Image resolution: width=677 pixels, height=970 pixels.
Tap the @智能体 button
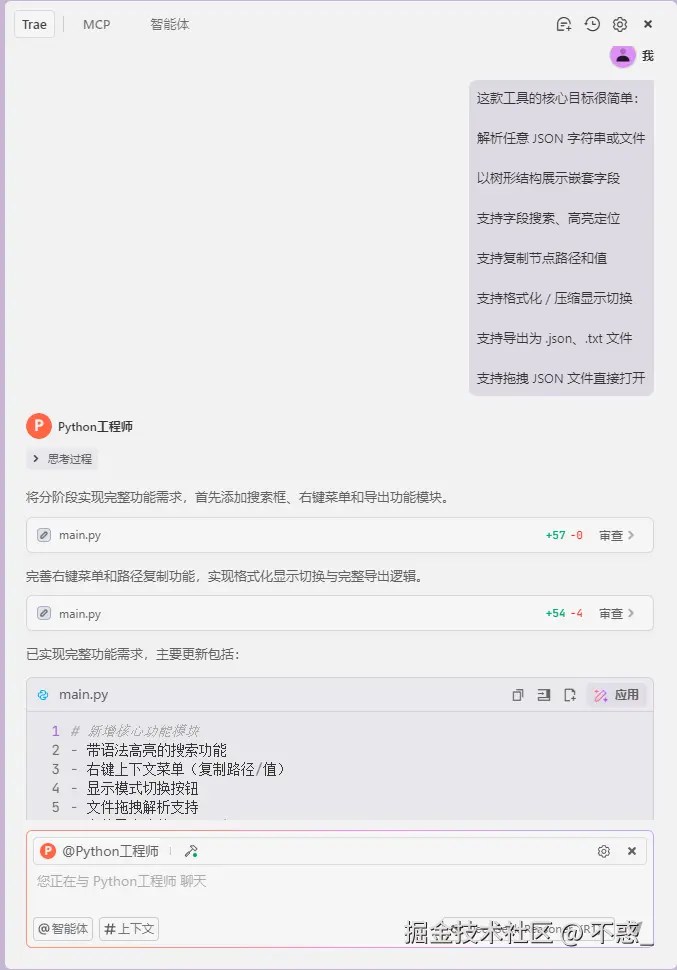[63, 929]
